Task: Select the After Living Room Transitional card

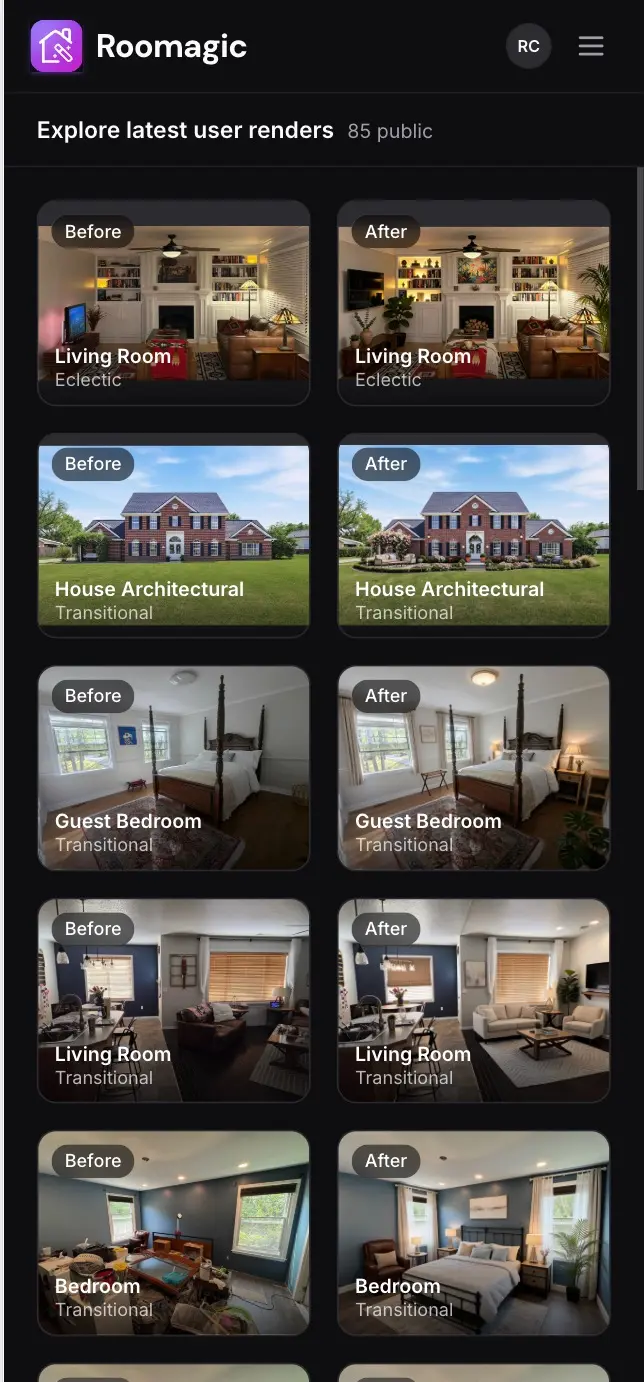Action: pyautogui.click(x=474, y=1000)
